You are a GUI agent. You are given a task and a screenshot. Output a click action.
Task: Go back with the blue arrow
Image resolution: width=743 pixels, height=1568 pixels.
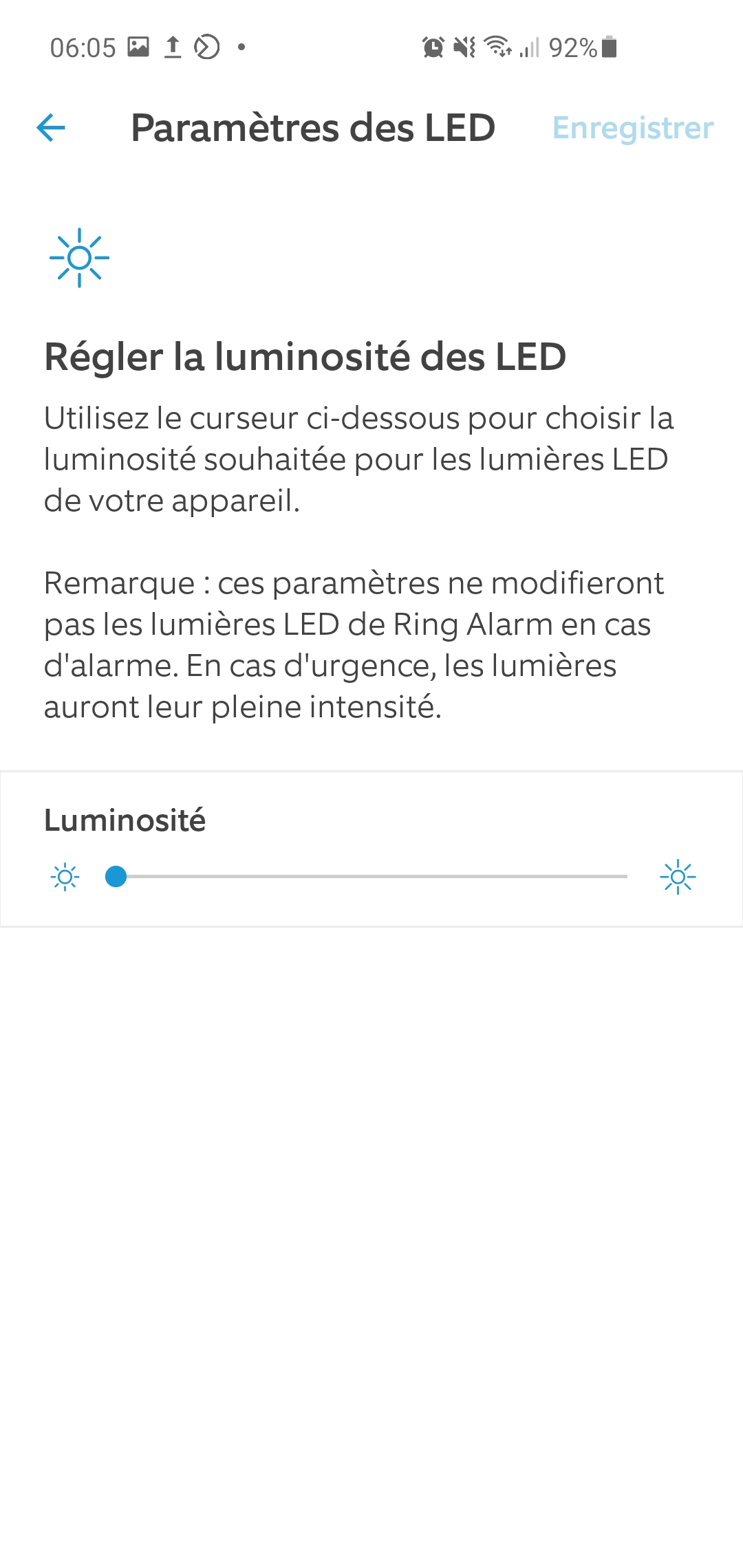(x=51, y=128)
